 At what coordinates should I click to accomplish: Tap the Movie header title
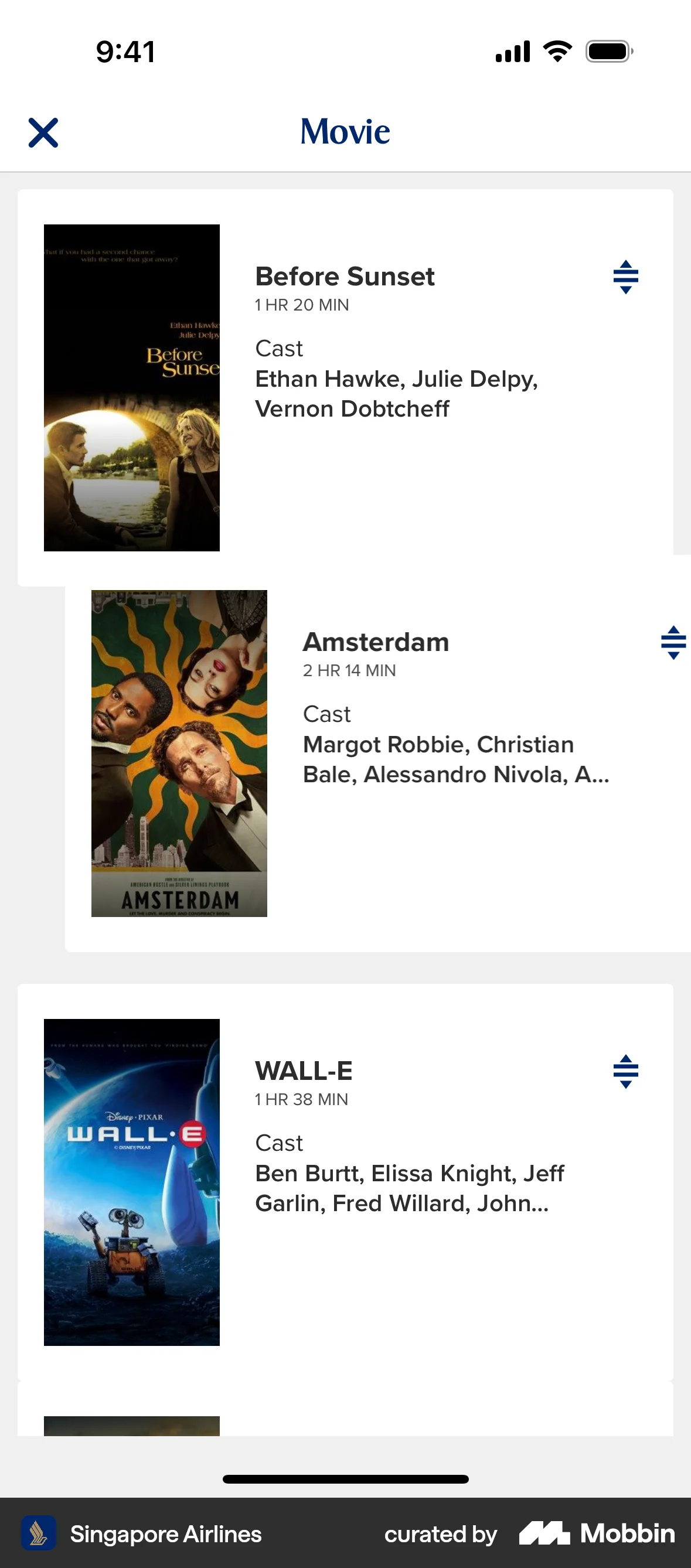(x=345, y=131)
